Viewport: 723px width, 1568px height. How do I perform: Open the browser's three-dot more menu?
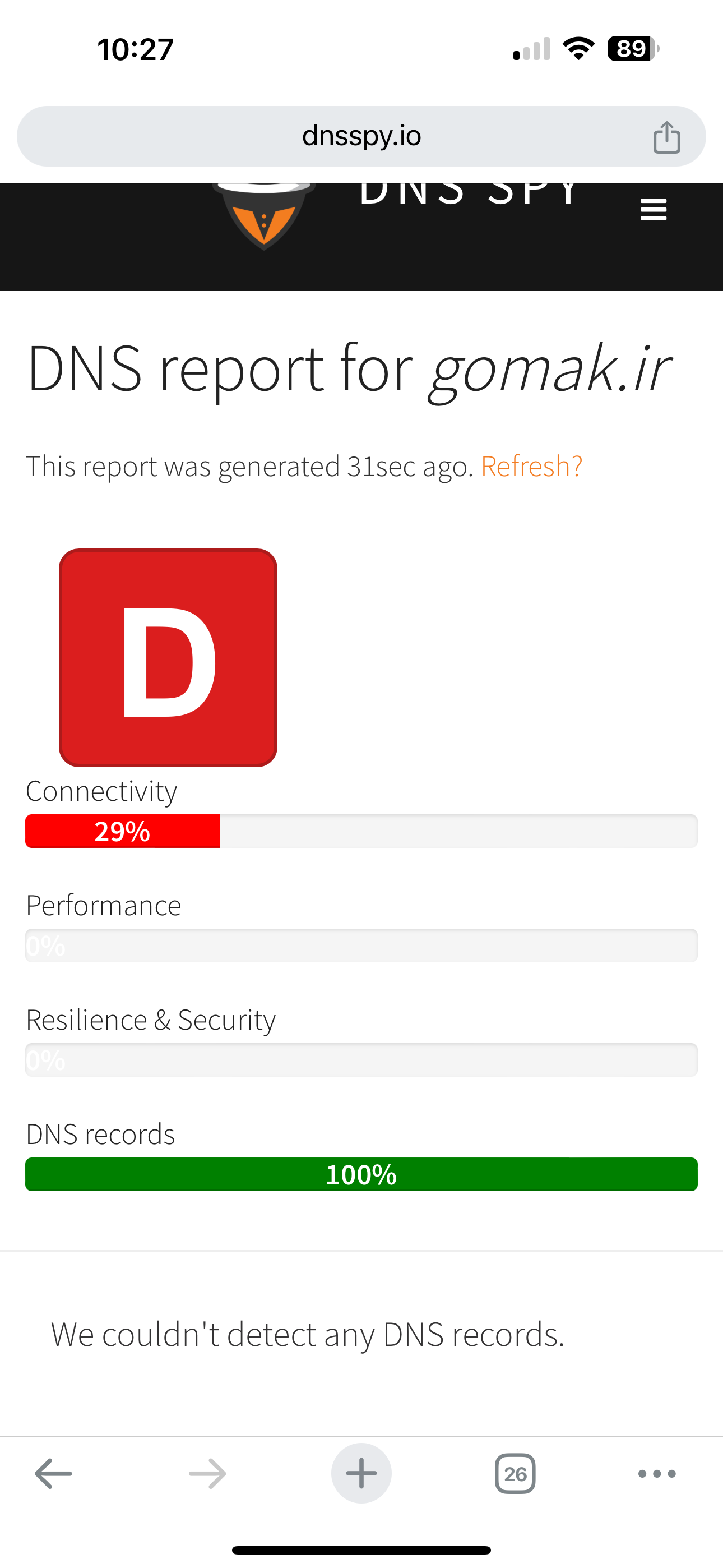pyautogui.click(x=657, y=1474)
